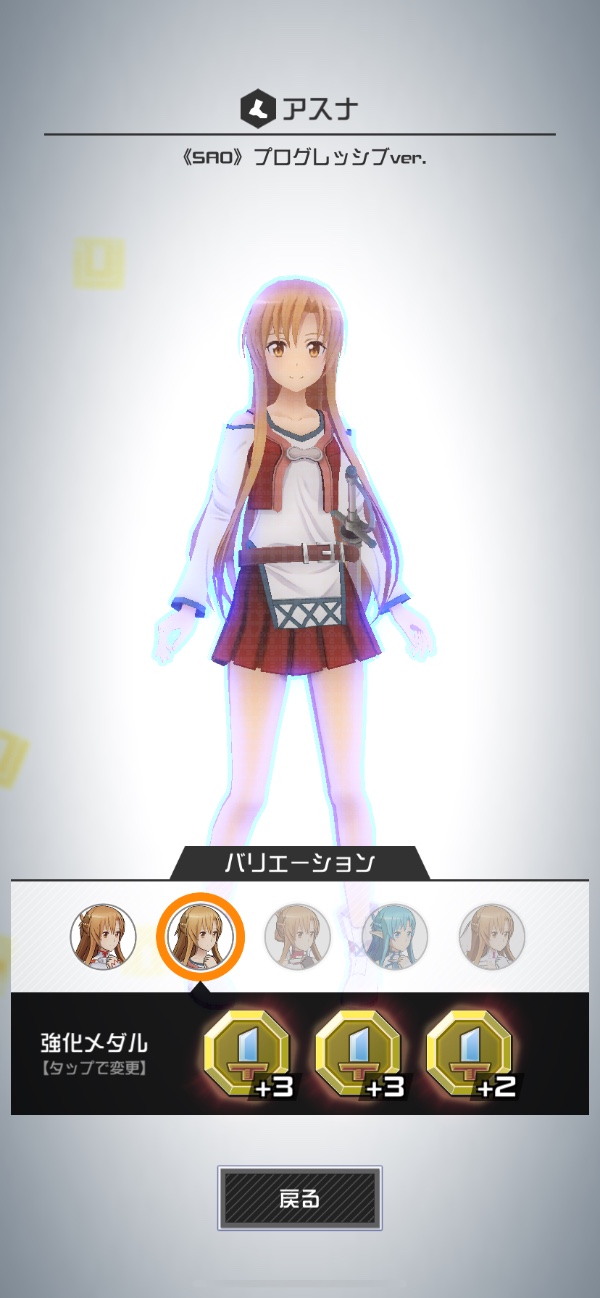The width and height of the screenshot is (600, 1298).
Task: Select the first Asuna variation avatar
Action: click(103, 937)
